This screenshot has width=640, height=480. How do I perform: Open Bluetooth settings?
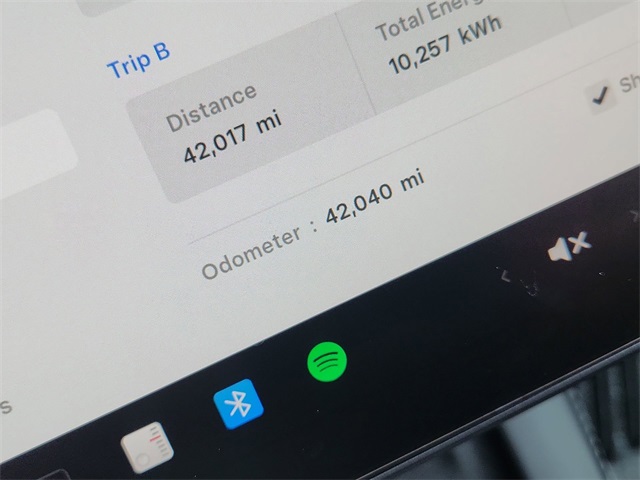pyautogui.click(x=238, y=404)
